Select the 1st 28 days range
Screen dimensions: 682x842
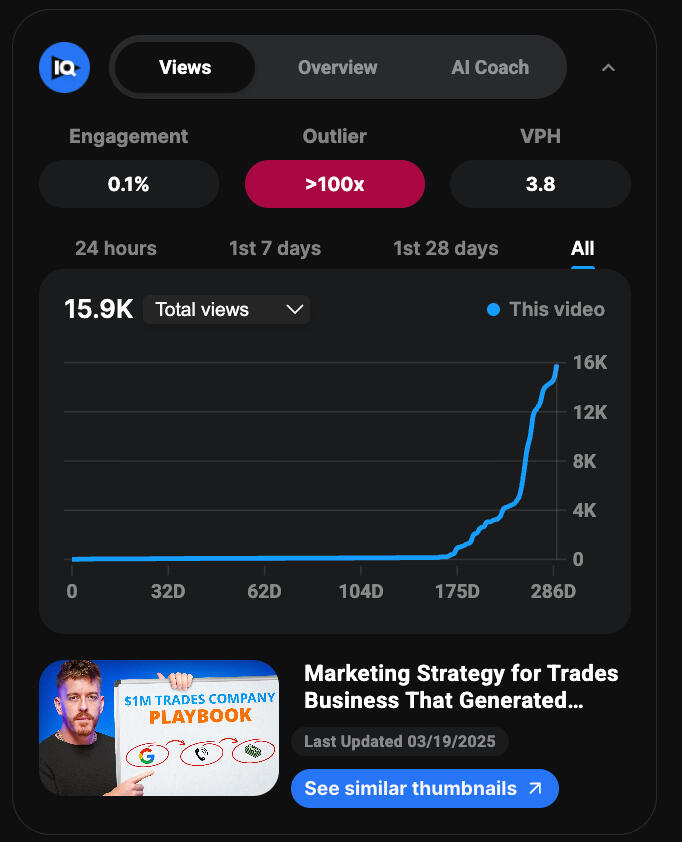pos(445,248)
